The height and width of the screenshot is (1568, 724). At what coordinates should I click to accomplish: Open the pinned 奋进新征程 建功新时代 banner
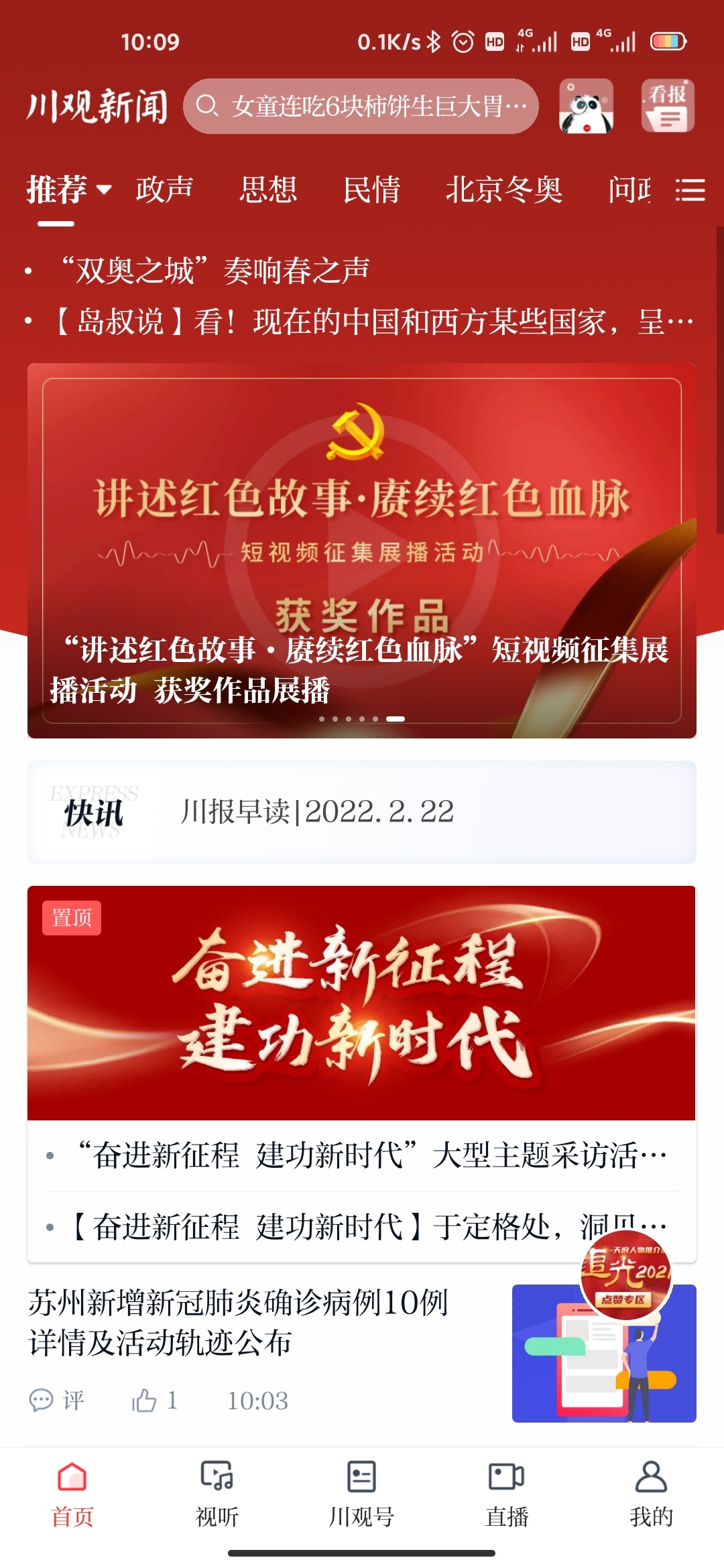(362, 1002)
